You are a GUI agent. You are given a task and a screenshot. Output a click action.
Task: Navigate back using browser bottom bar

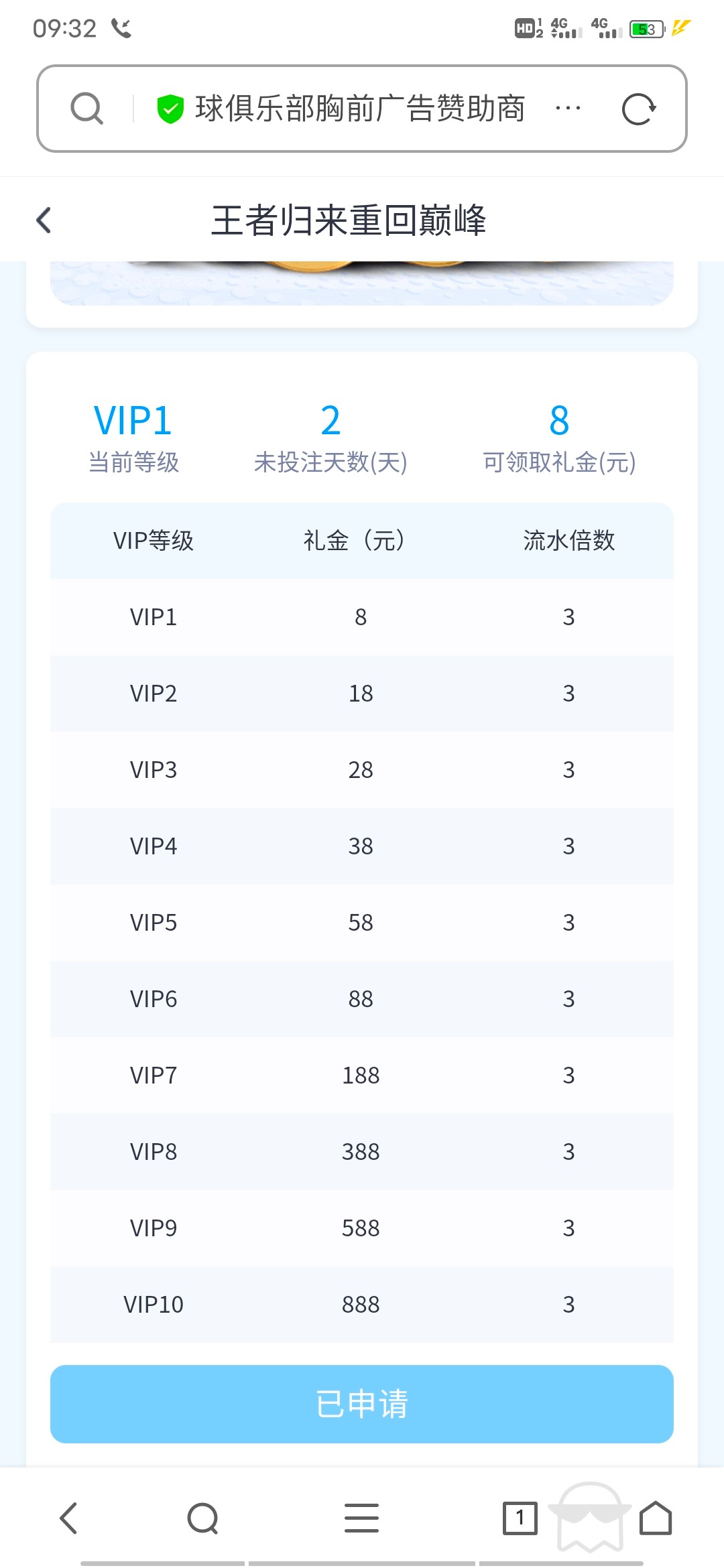69,1518
